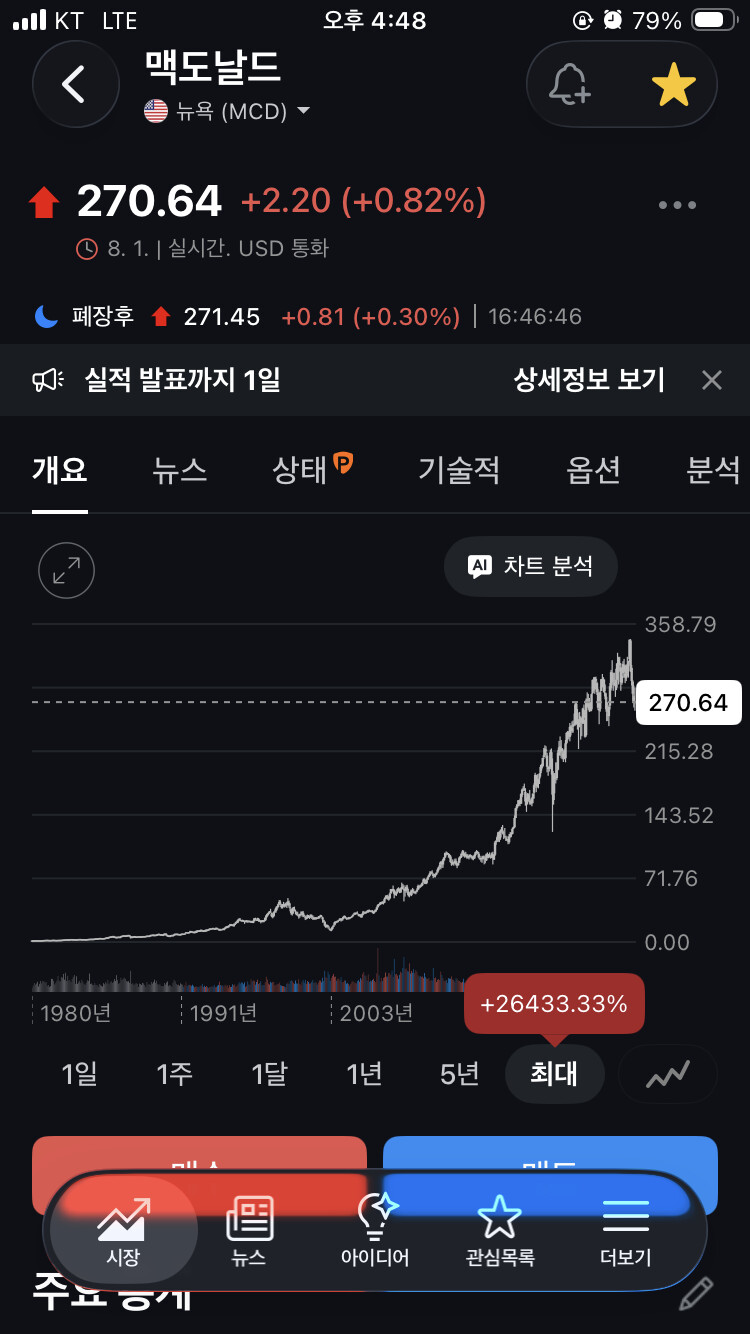Expand the chart to full screen
Screen dimensions: 750x1334
(66, 571)
